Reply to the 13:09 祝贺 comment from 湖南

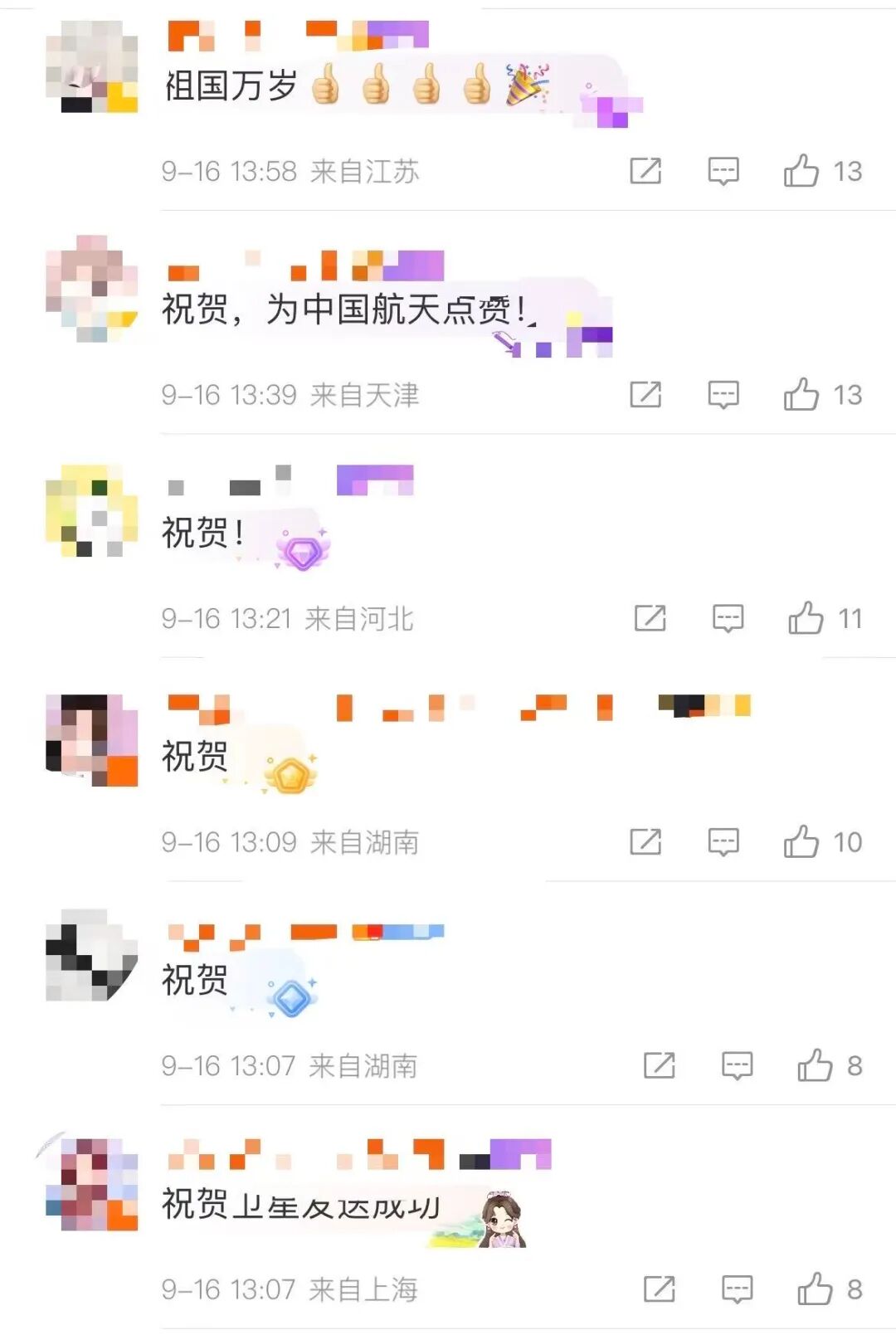pyautogui.click(x=723, y=841)
